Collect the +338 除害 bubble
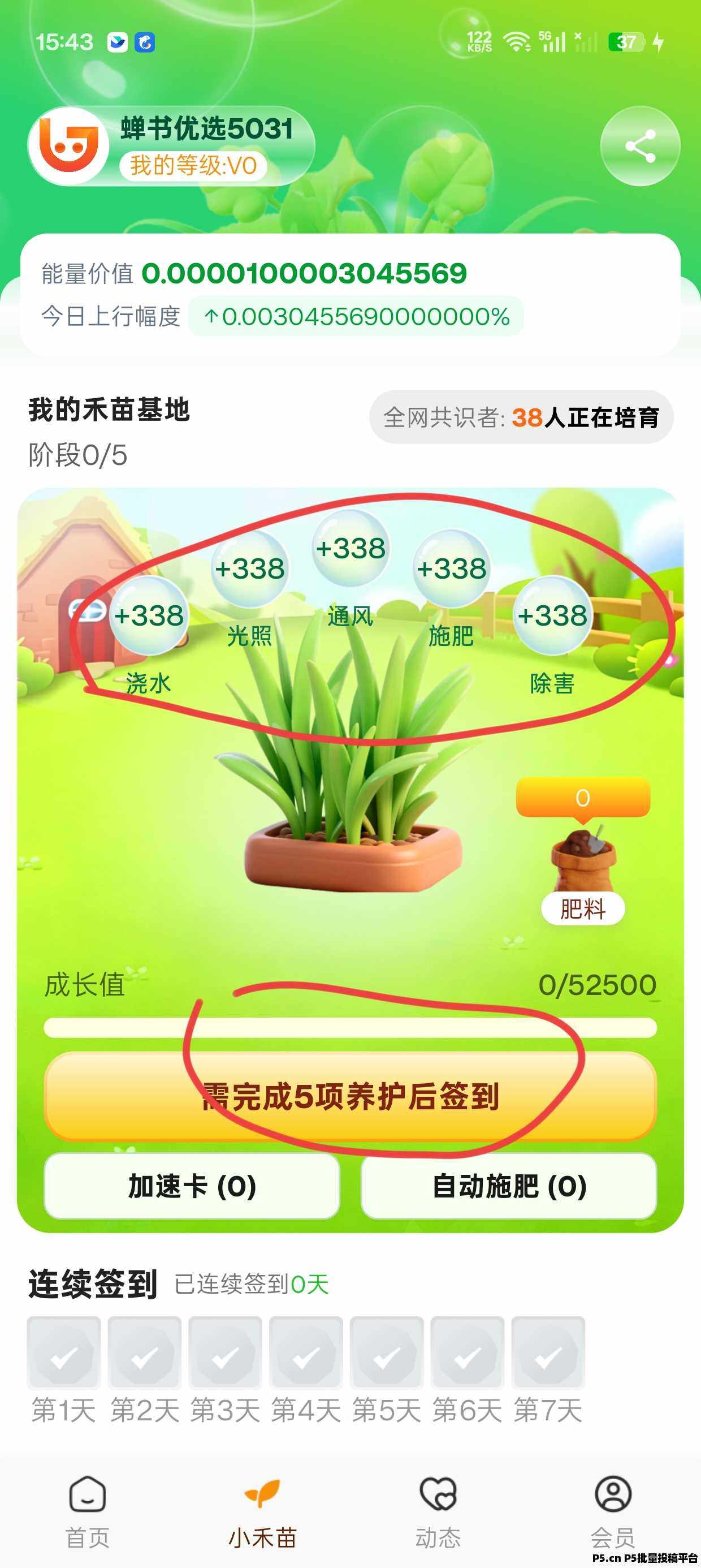 552,615
